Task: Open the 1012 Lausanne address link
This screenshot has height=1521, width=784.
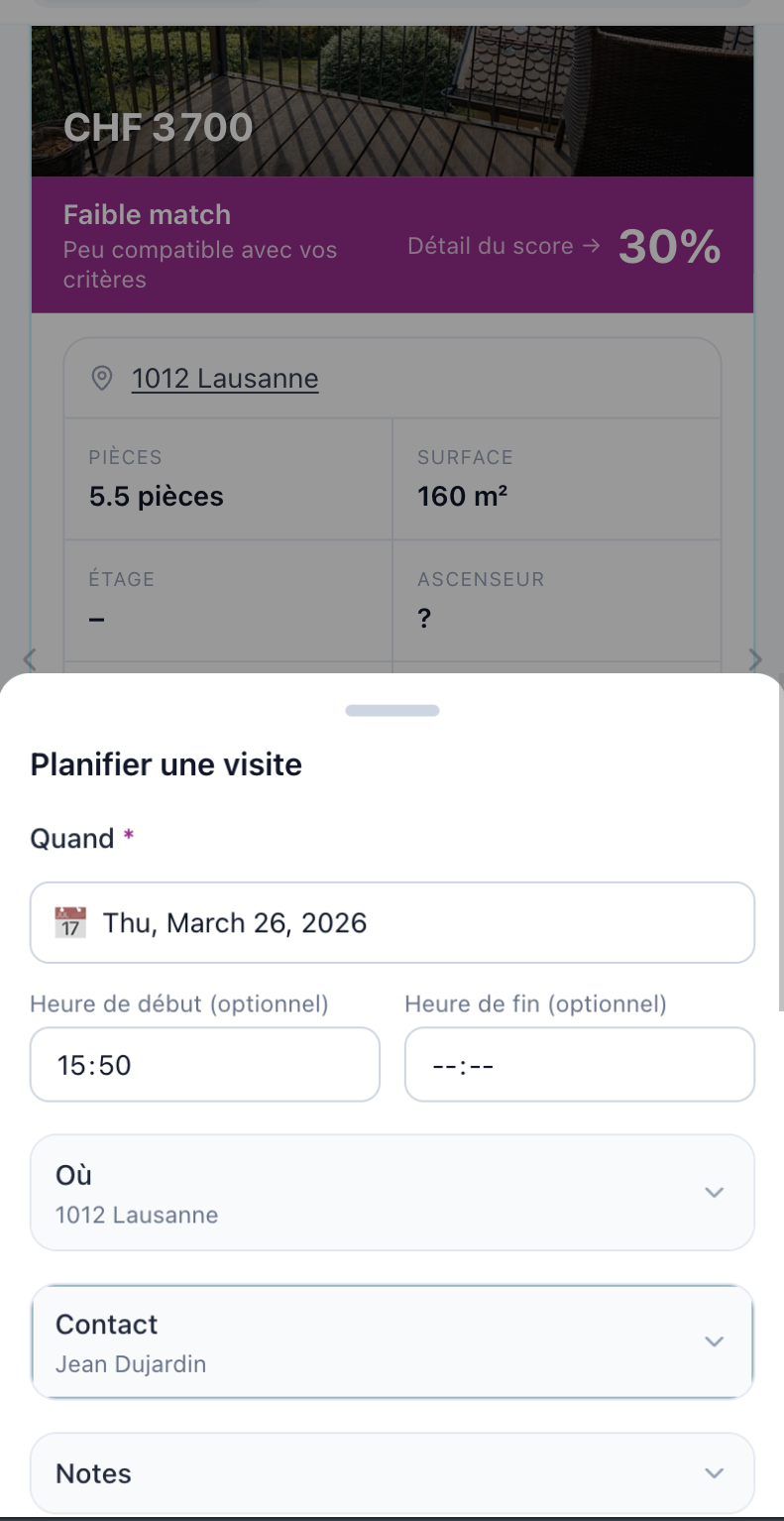Action: pyautogui.click(x=225, y=378)
